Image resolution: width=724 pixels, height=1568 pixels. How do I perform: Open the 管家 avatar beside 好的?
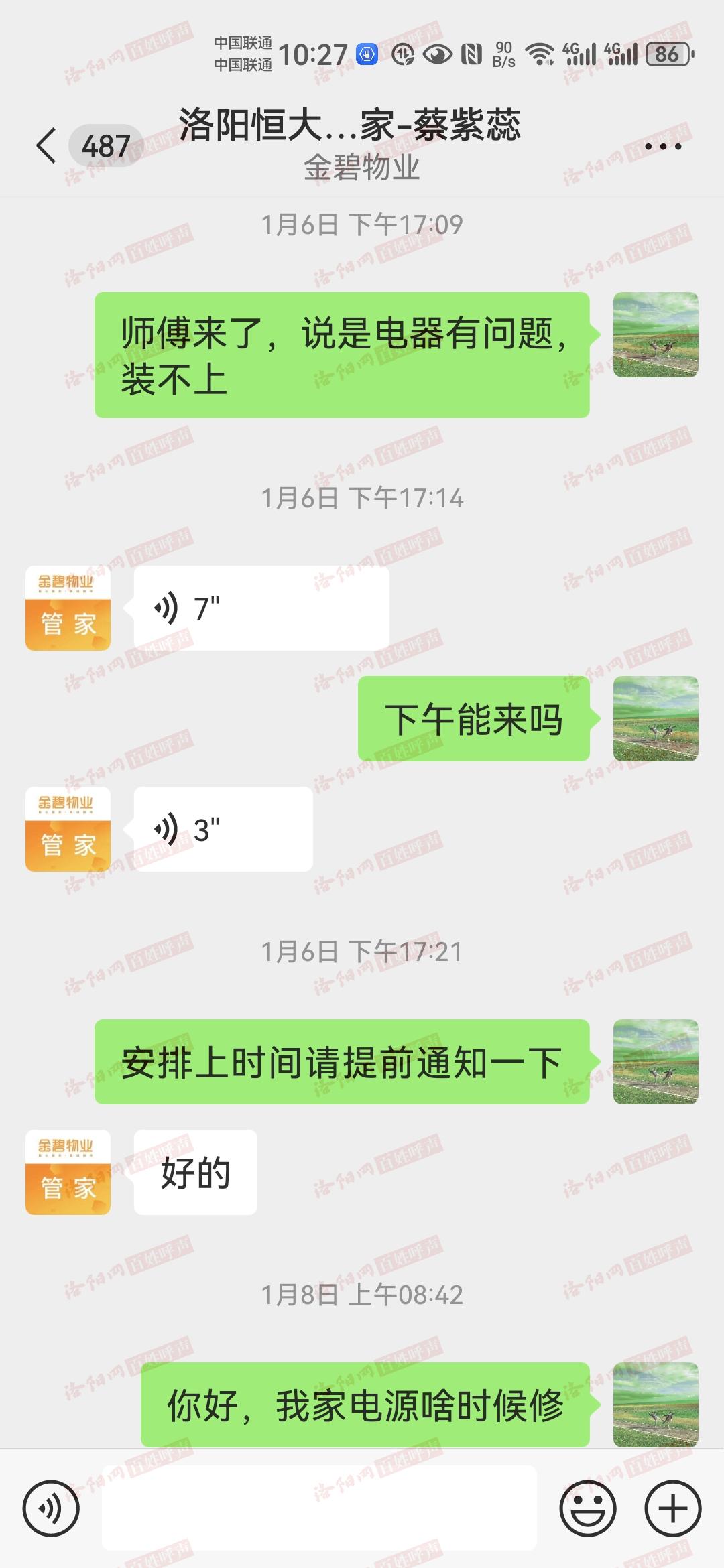(68, 1172)
